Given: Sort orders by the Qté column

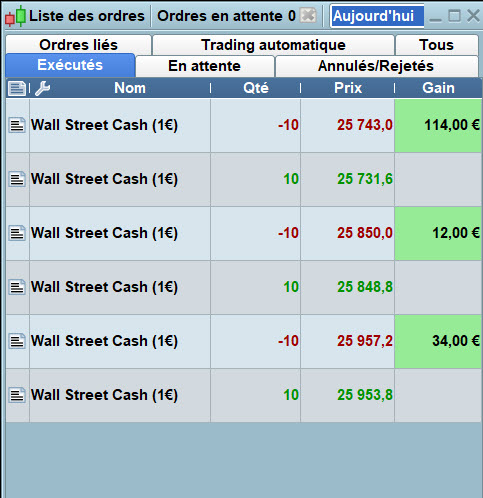Looking at the screenshot, I should pyautogui.click(x=256, y=88).
